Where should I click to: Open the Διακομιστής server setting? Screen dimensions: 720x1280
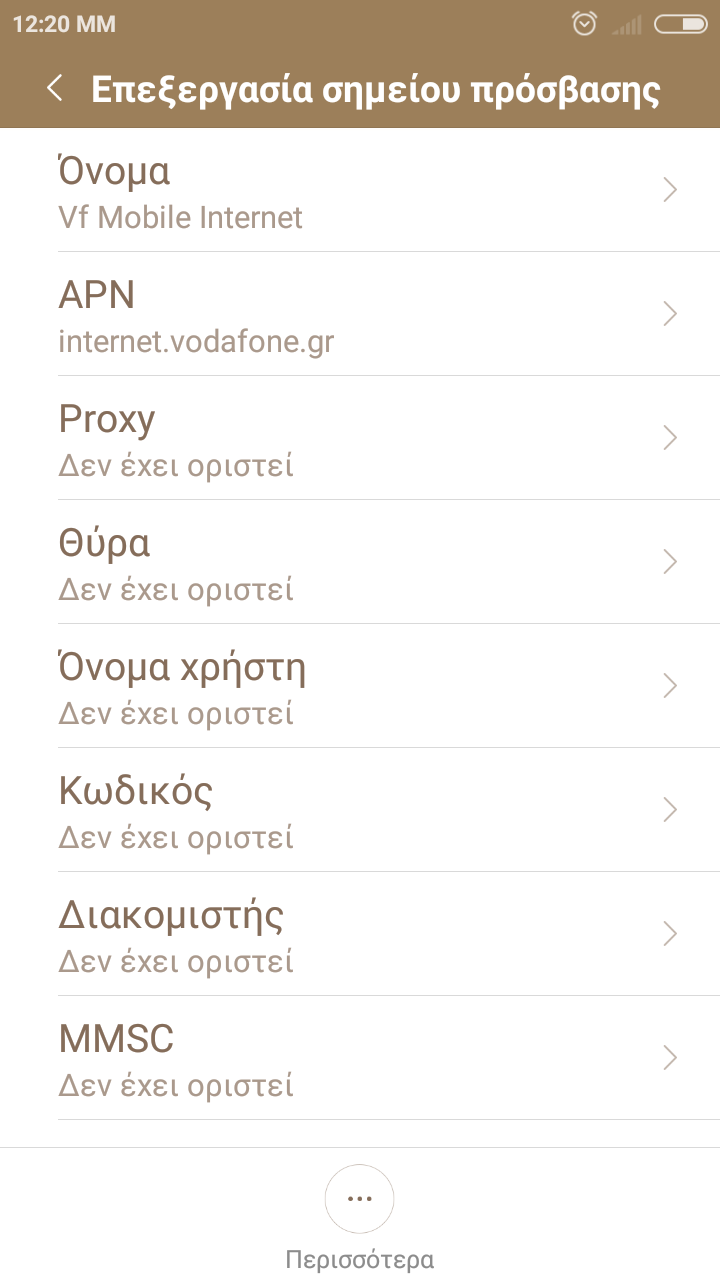tap(360, 934)
